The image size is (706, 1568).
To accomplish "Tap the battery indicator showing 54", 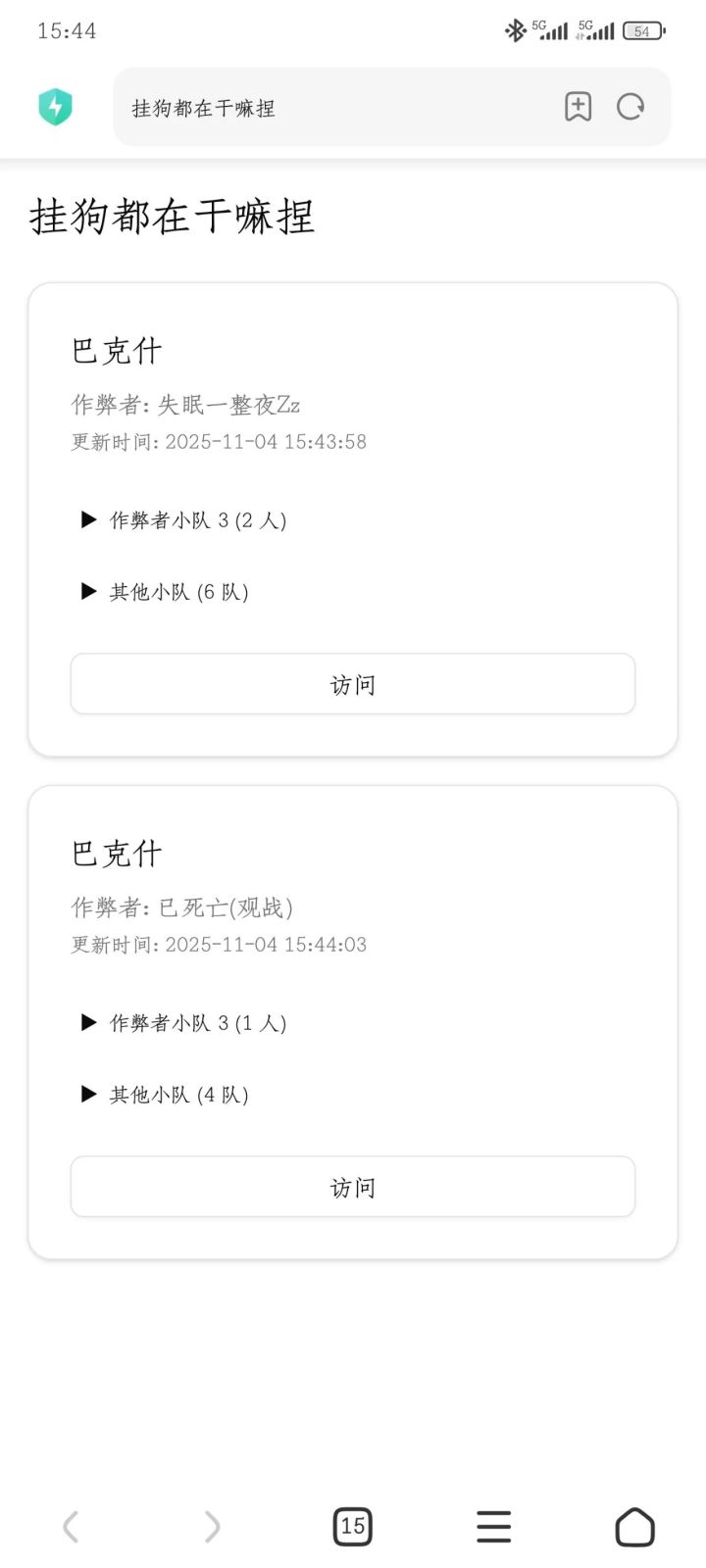I will (641, 30).
